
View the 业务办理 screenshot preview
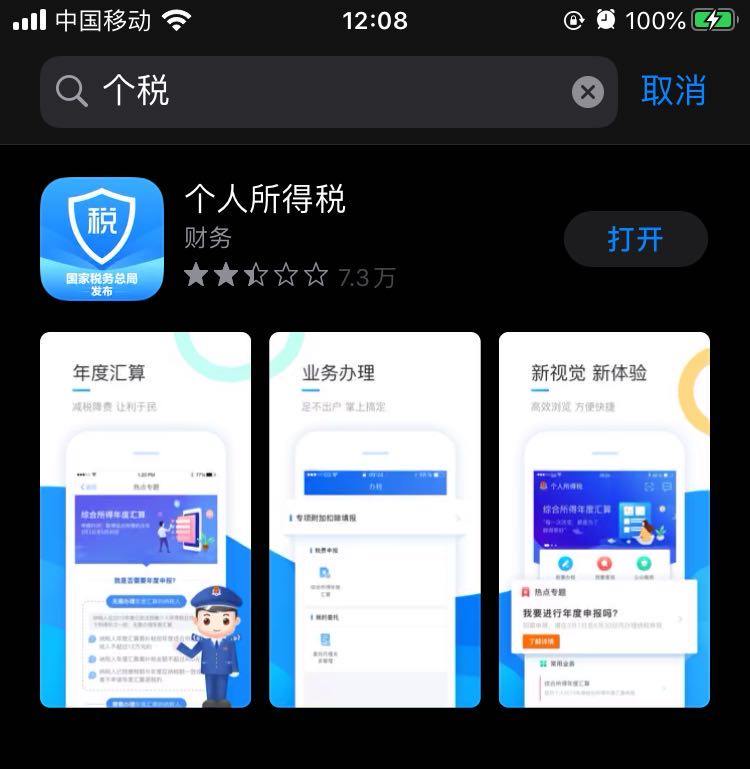375,520
